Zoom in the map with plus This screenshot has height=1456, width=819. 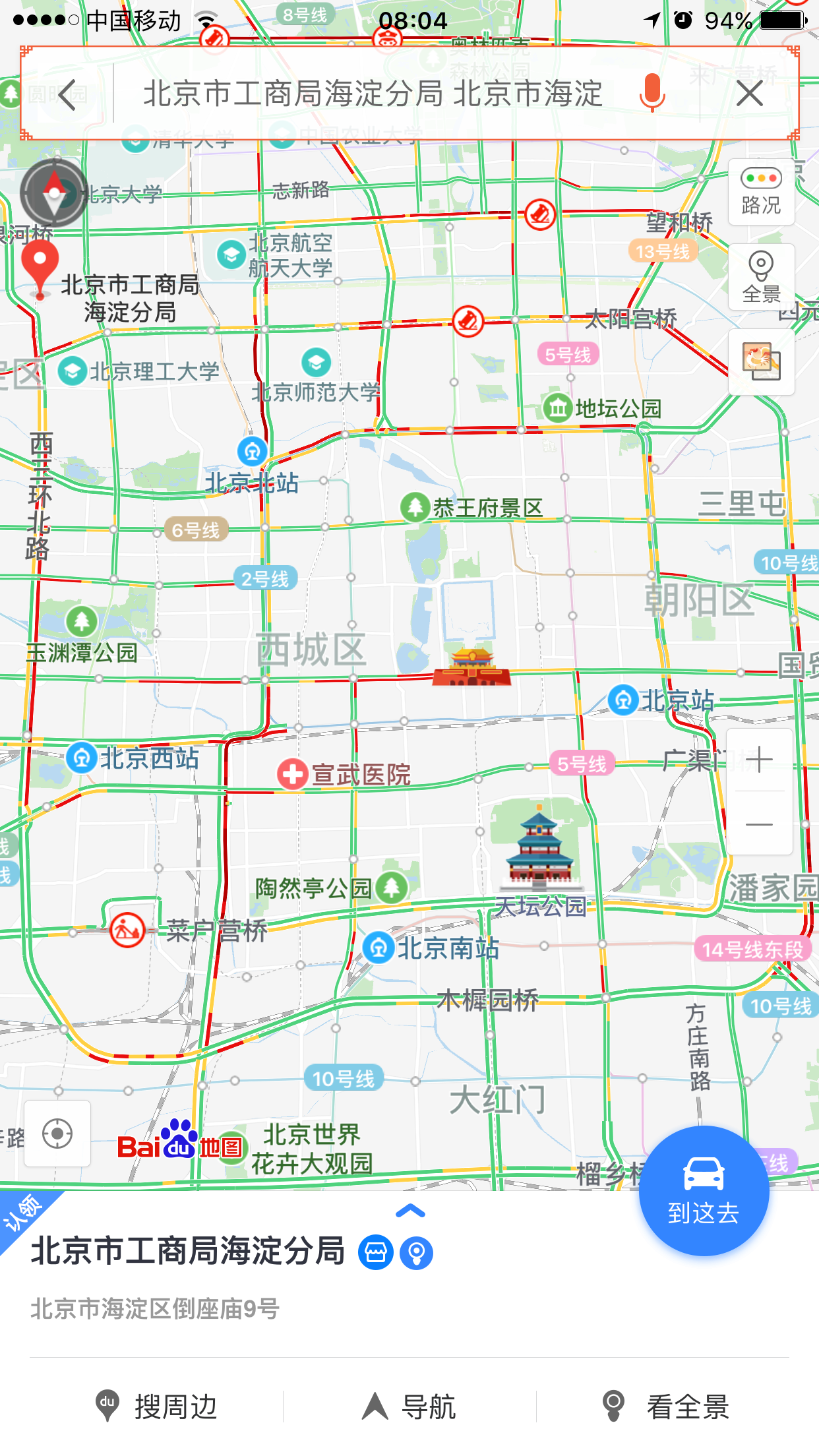pos(759,759)
